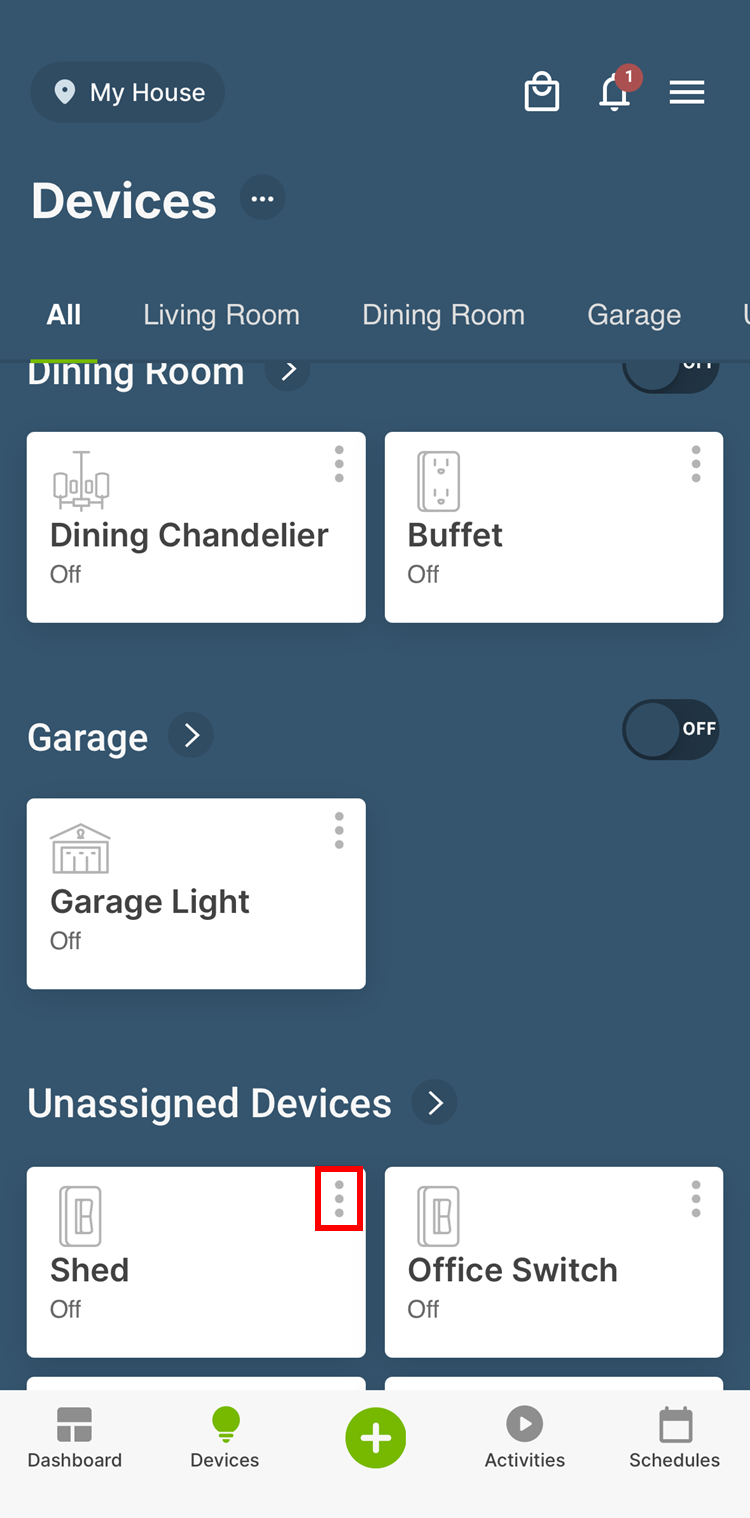
Task: Open the Shed card options menu
Action: [339, 1198]
